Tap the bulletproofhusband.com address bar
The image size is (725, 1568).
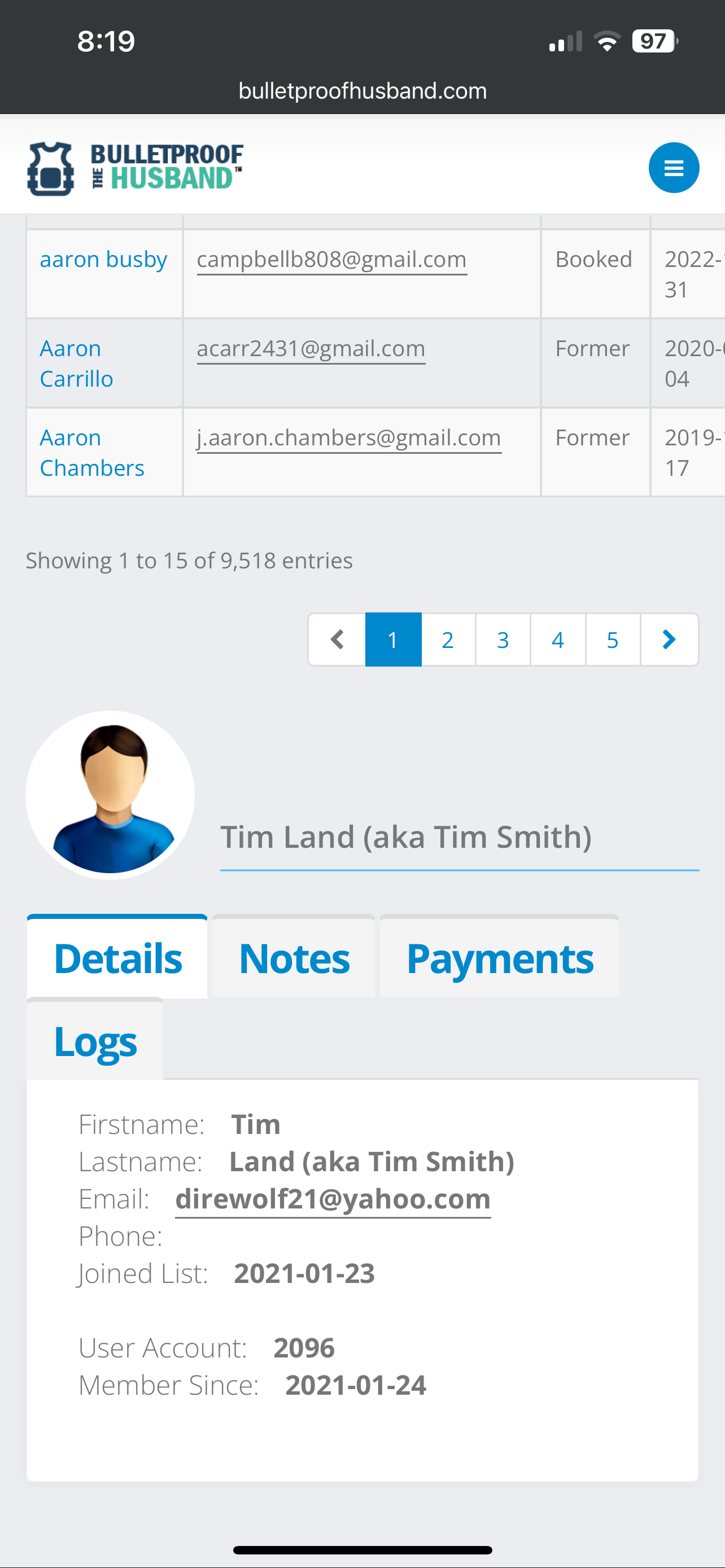pos(362,91)
